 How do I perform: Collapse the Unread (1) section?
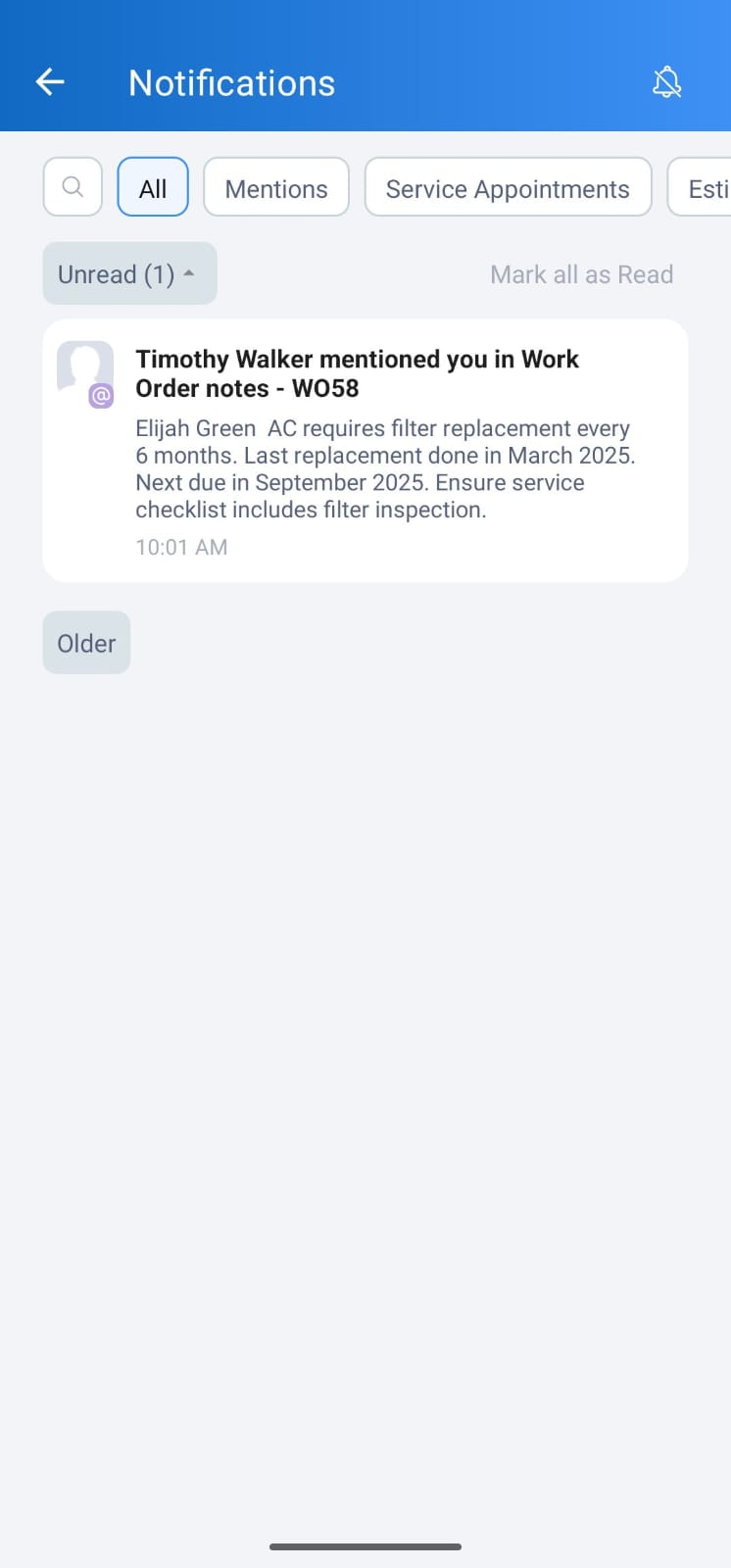pos(129,273)
